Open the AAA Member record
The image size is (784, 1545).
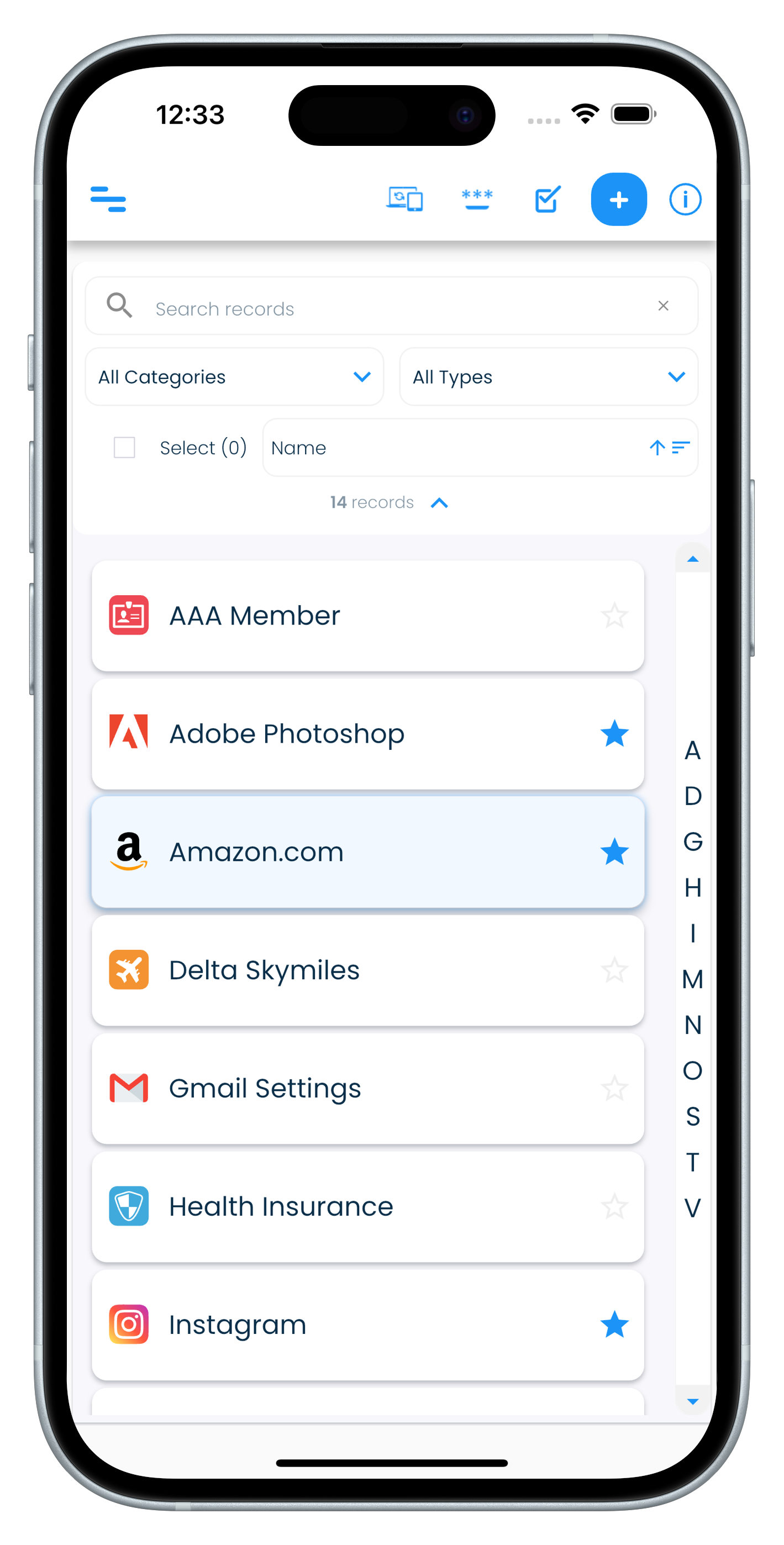[360, 616]
